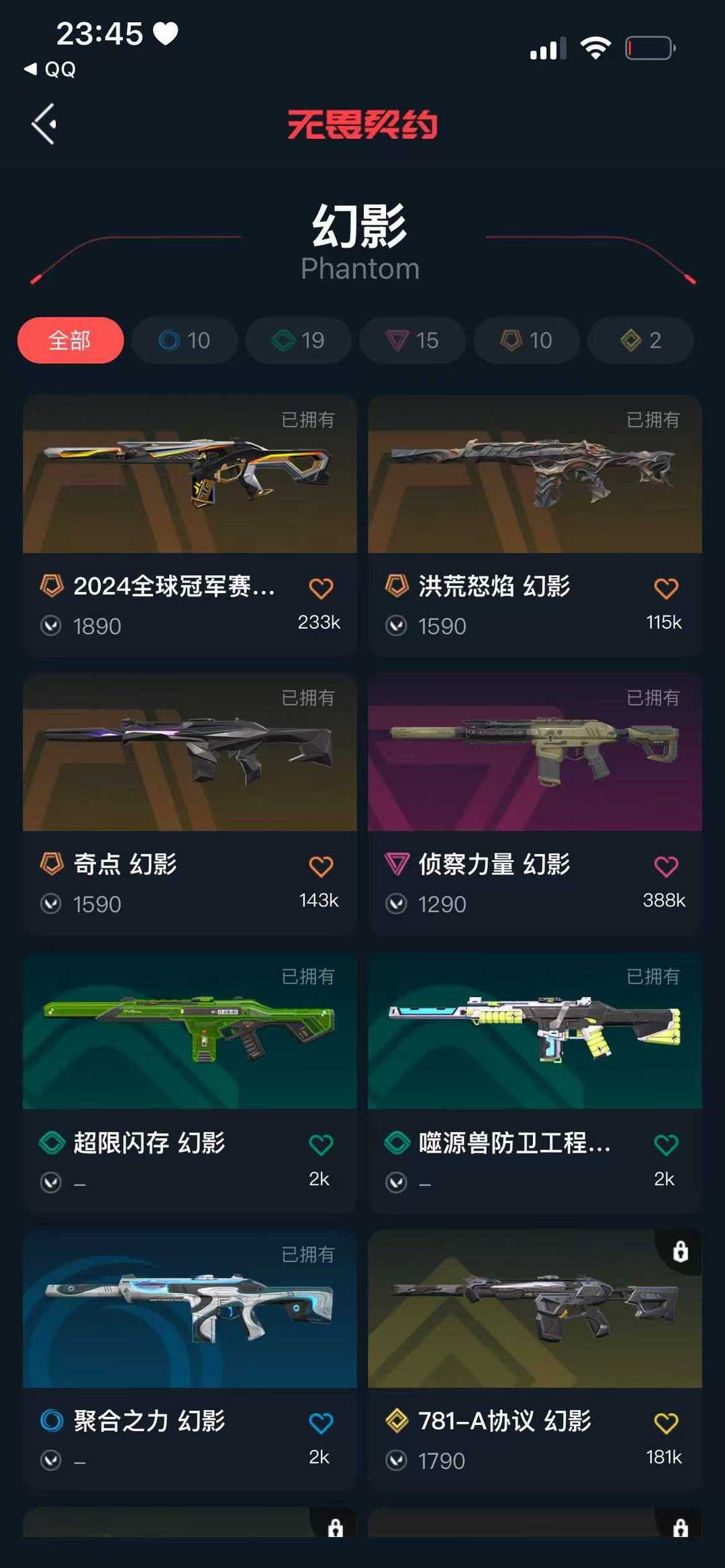Like the 781-A协议 幻影 skin
This screenshot has height=1568, width=725.
pos(666,1423)
